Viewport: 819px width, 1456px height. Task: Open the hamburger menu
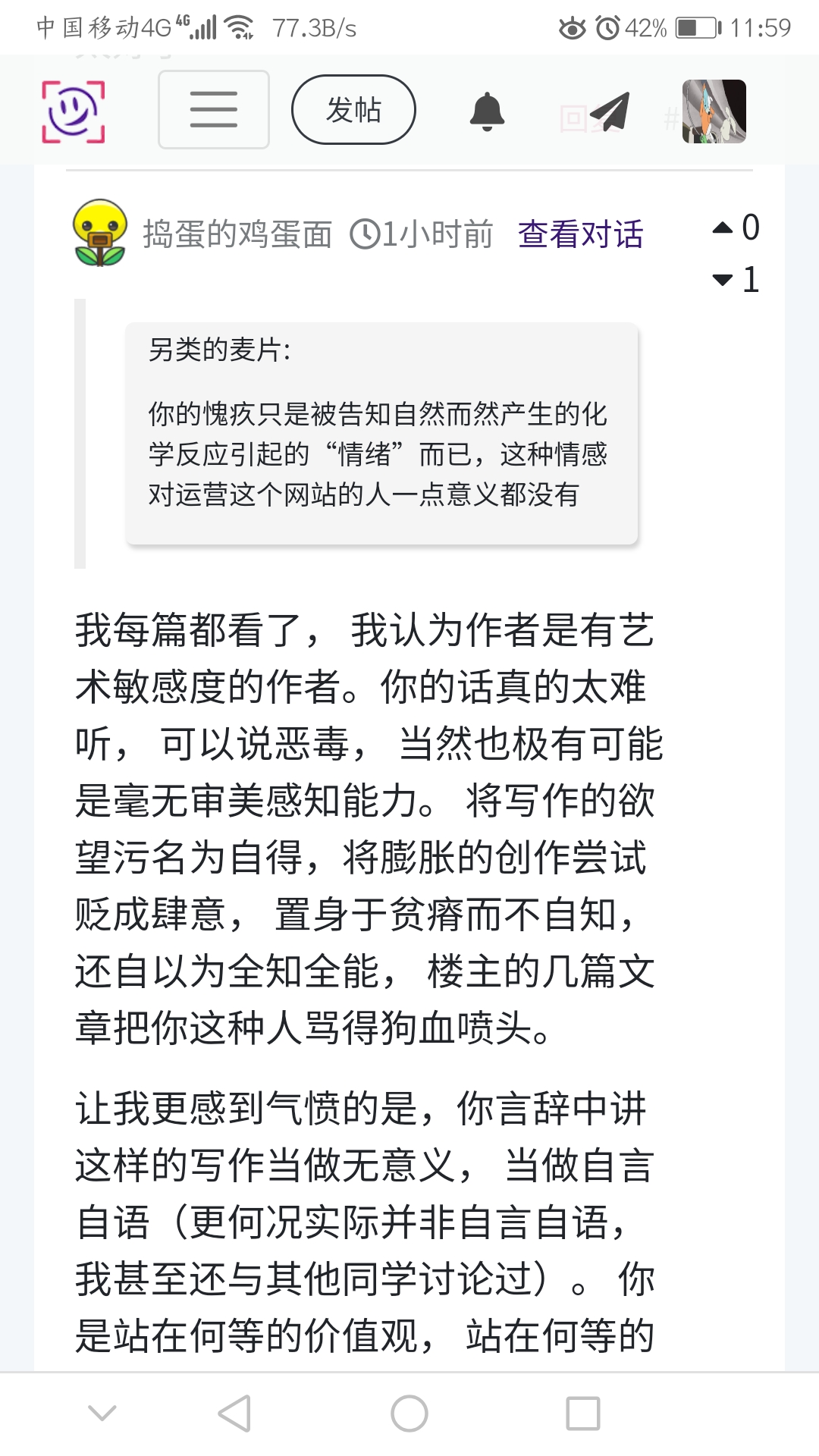coord(213,109)
